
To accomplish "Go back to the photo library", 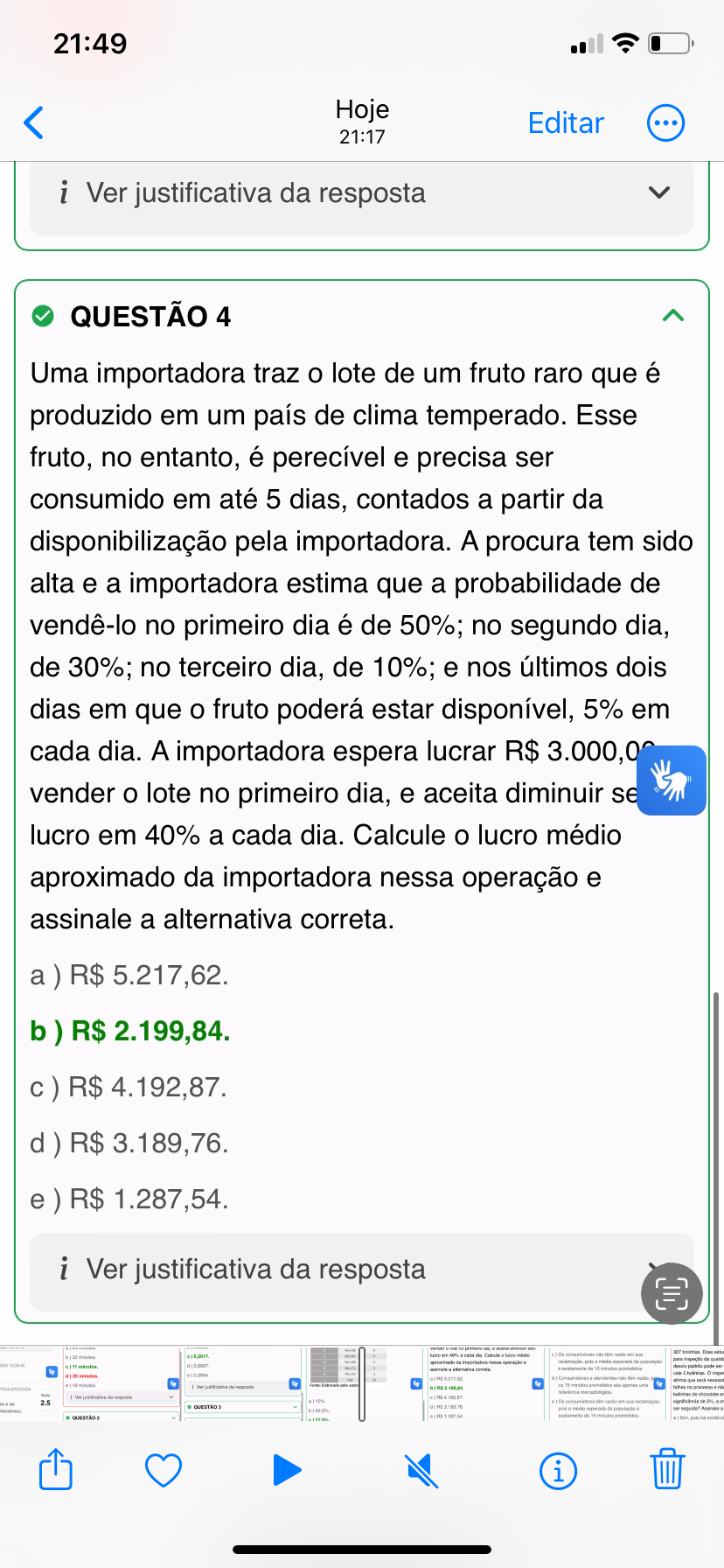I will tap(34, 123).
